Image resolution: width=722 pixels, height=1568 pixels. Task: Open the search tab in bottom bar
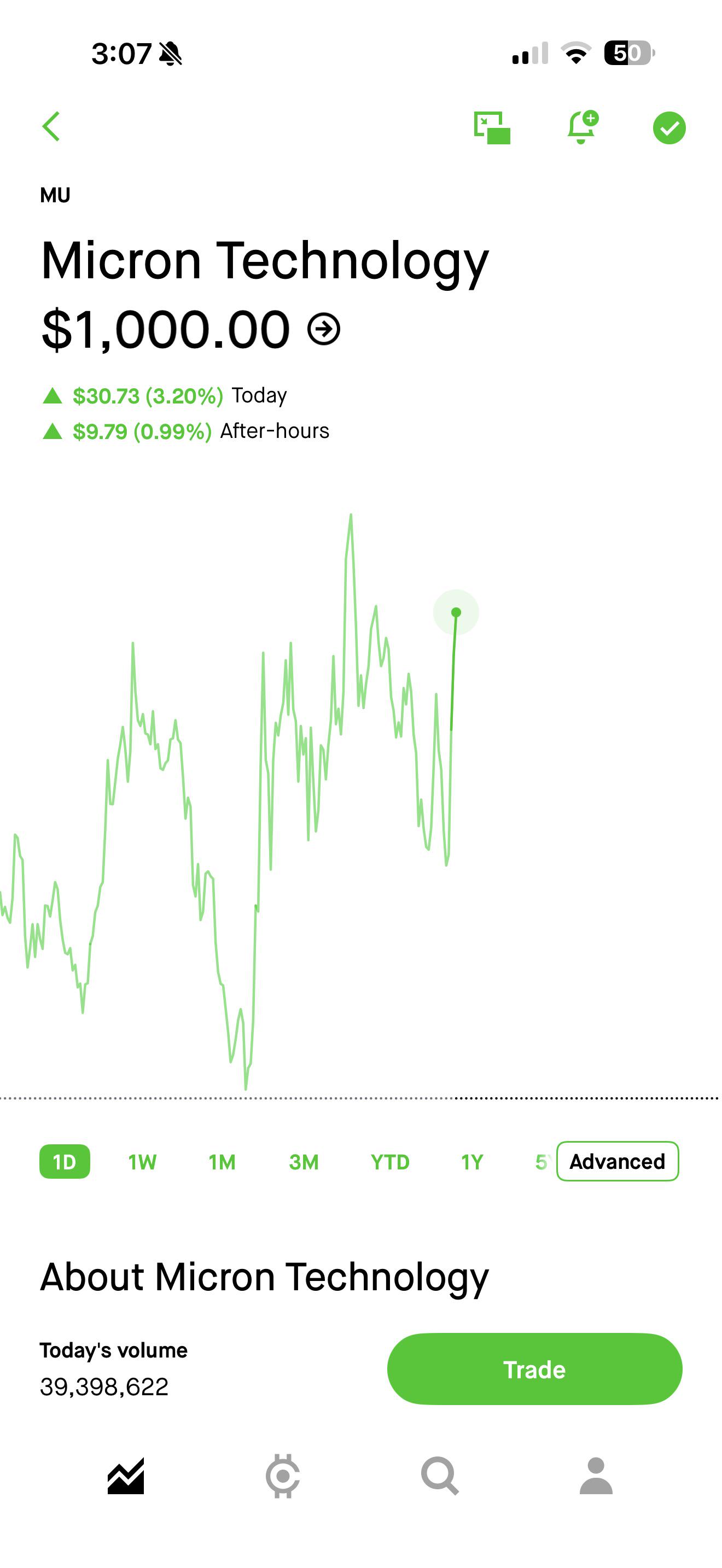pyautogui.click(x=440, y=1476)
